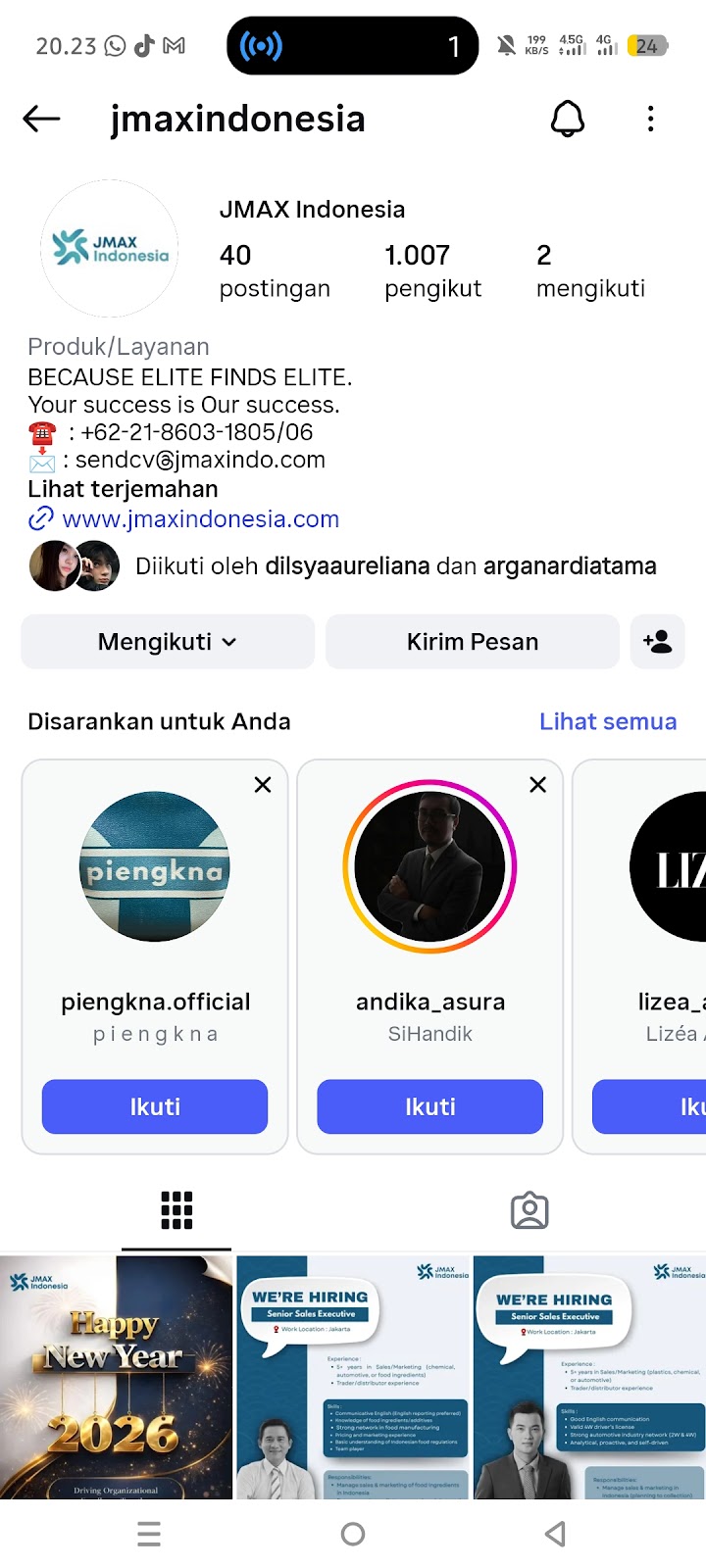This screenshot has width=706, height=1568.
Task: Tap Lihat terjemahan to translate bio
Action: click(123, 489)
